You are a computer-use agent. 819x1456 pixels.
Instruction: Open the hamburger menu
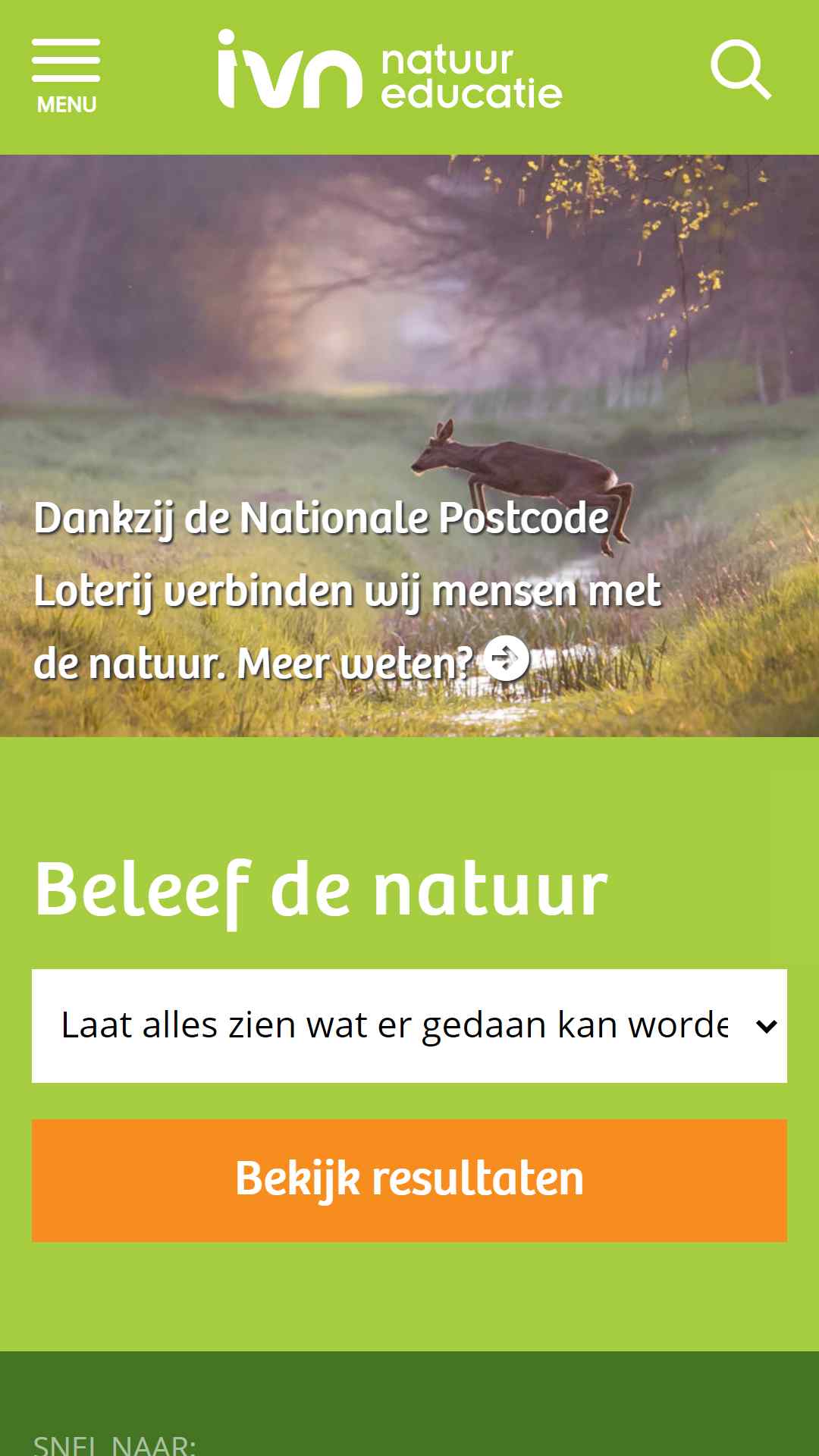(x=66, y=75)
